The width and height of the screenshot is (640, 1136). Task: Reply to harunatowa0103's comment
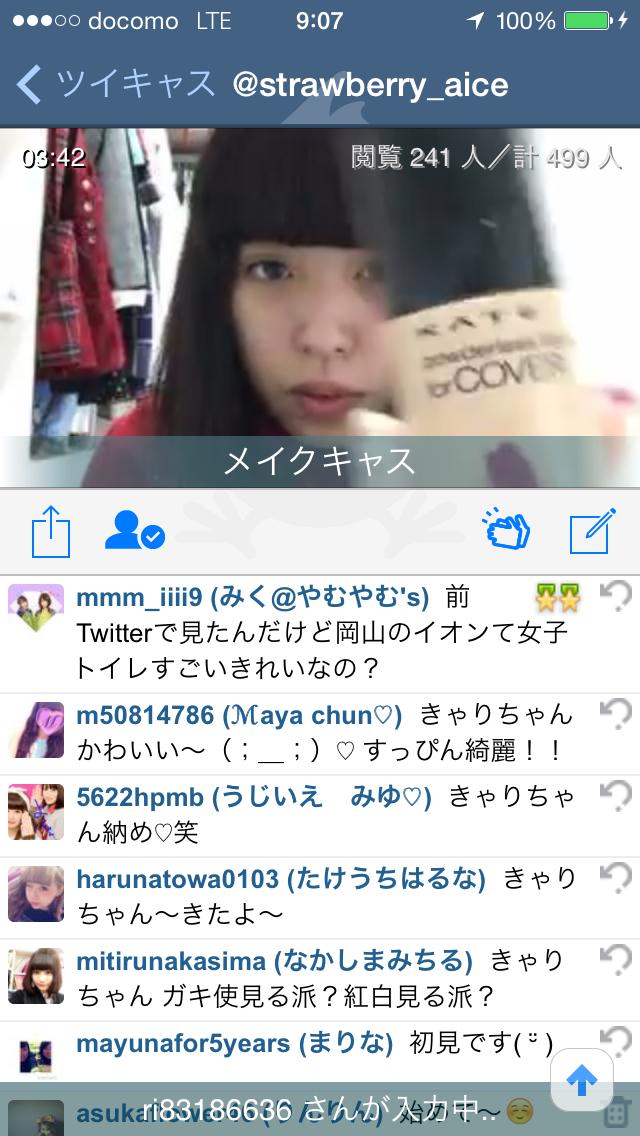click(x=615, y=879)
